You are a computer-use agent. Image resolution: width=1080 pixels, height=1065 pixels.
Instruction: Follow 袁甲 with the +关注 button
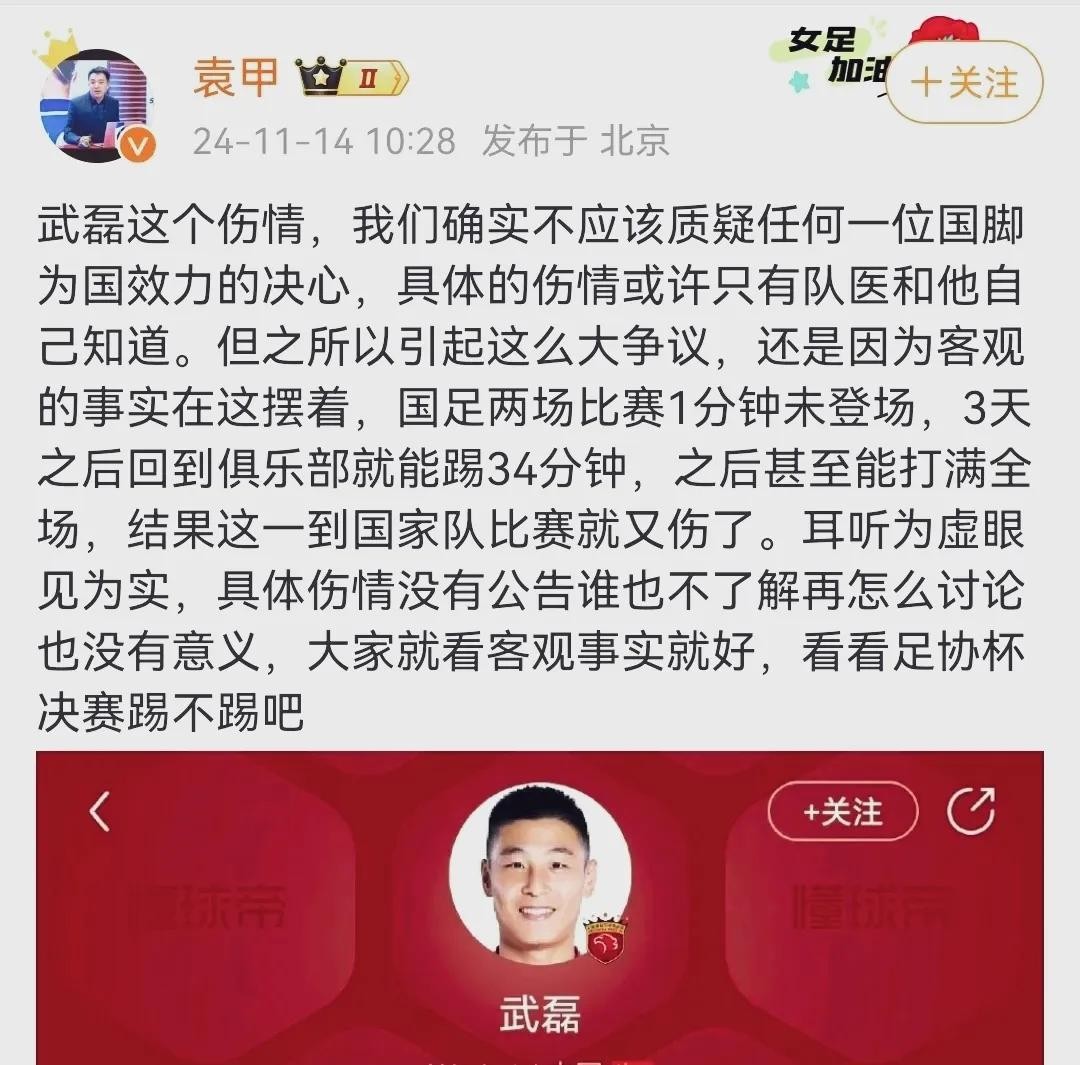click(964, 83)
